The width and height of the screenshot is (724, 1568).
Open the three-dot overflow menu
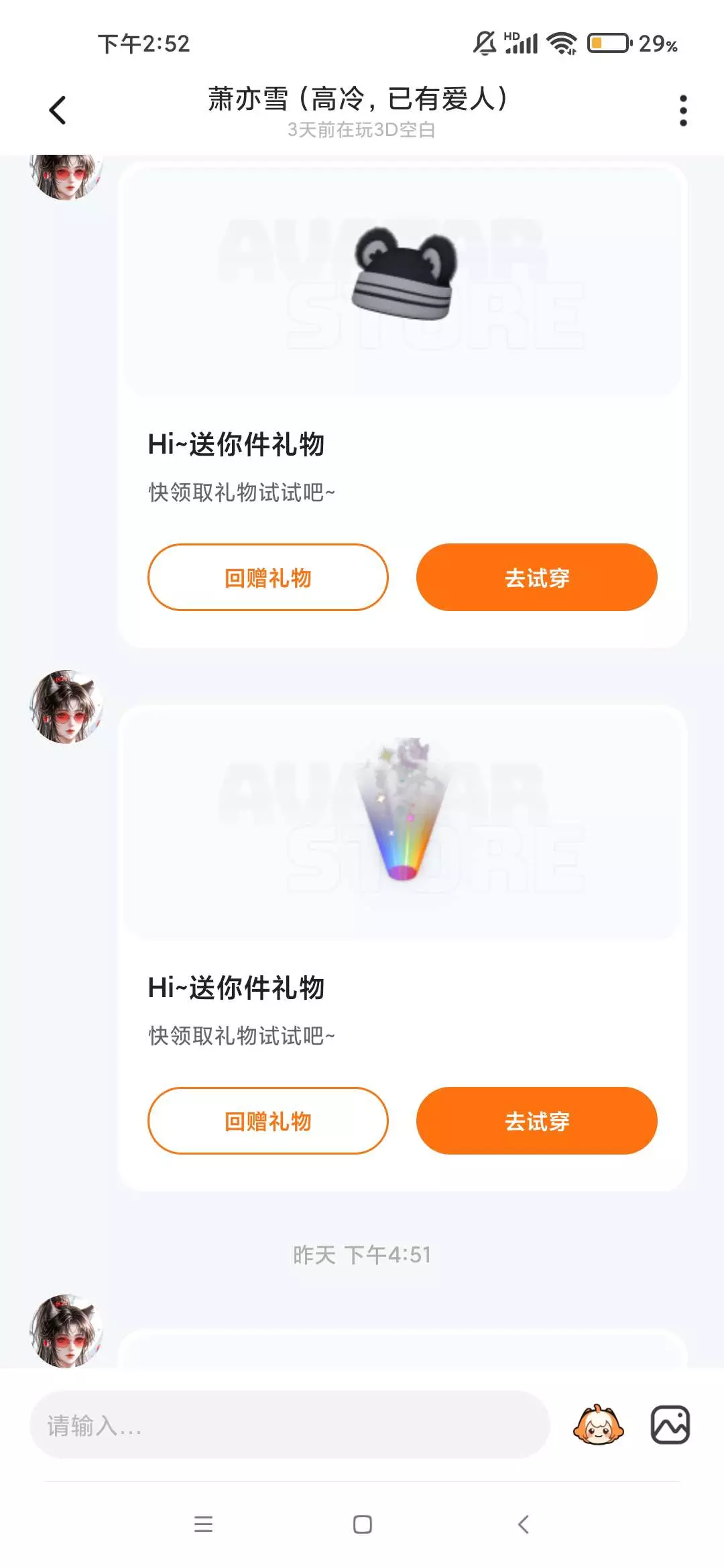(x=683, y=111)
